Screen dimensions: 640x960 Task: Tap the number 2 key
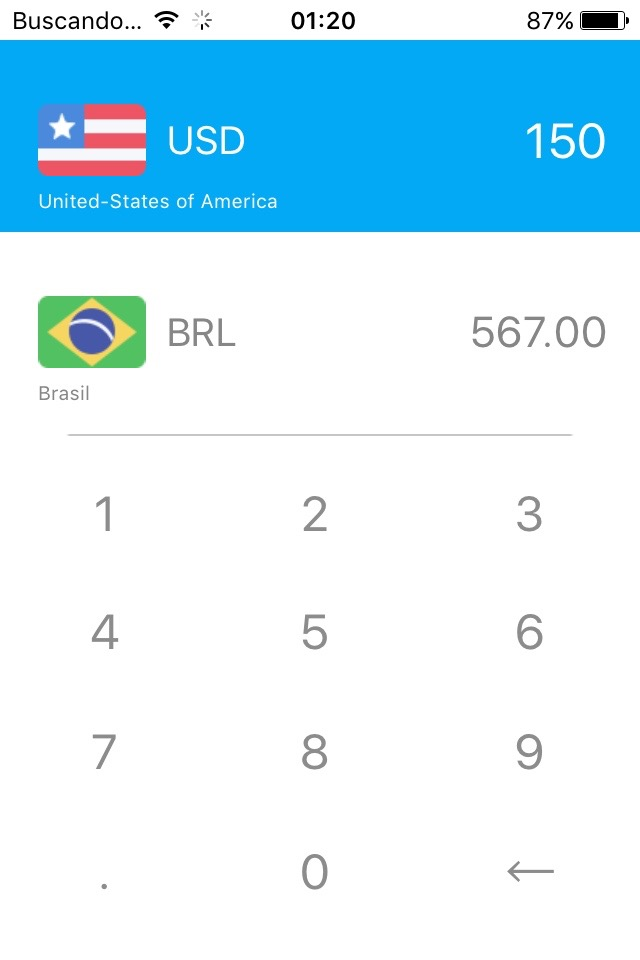point(315,515)
